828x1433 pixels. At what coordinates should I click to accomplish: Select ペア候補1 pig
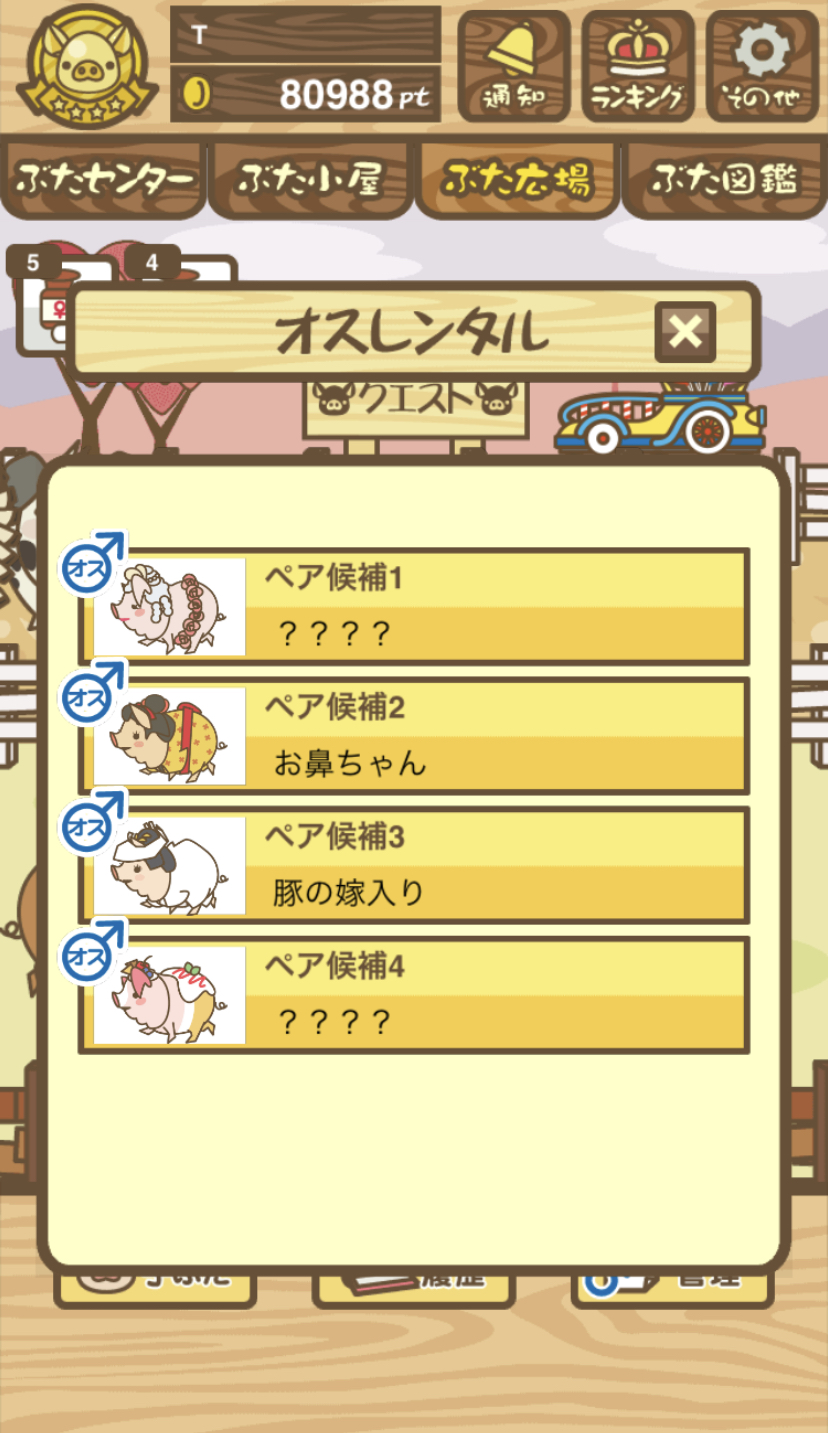pos(414,606)
